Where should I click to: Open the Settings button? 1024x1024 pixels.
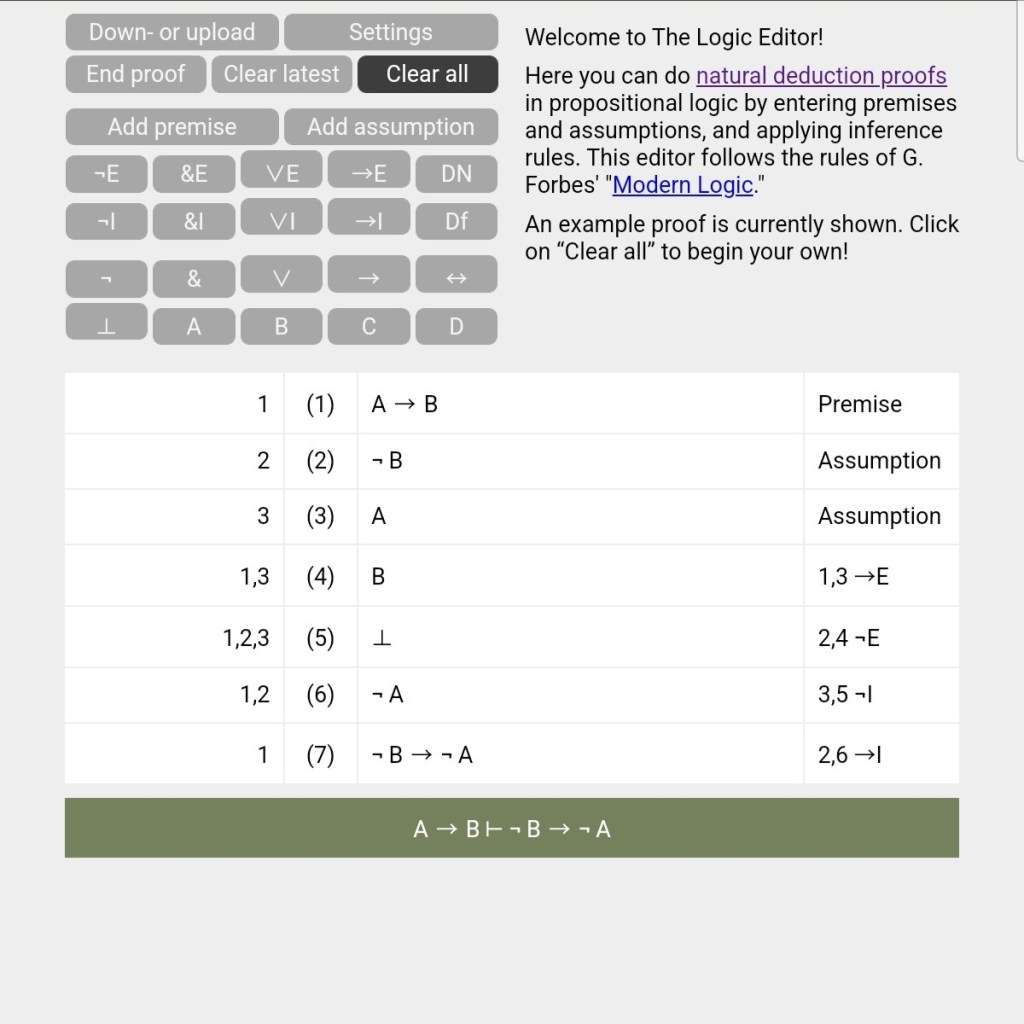390,32
